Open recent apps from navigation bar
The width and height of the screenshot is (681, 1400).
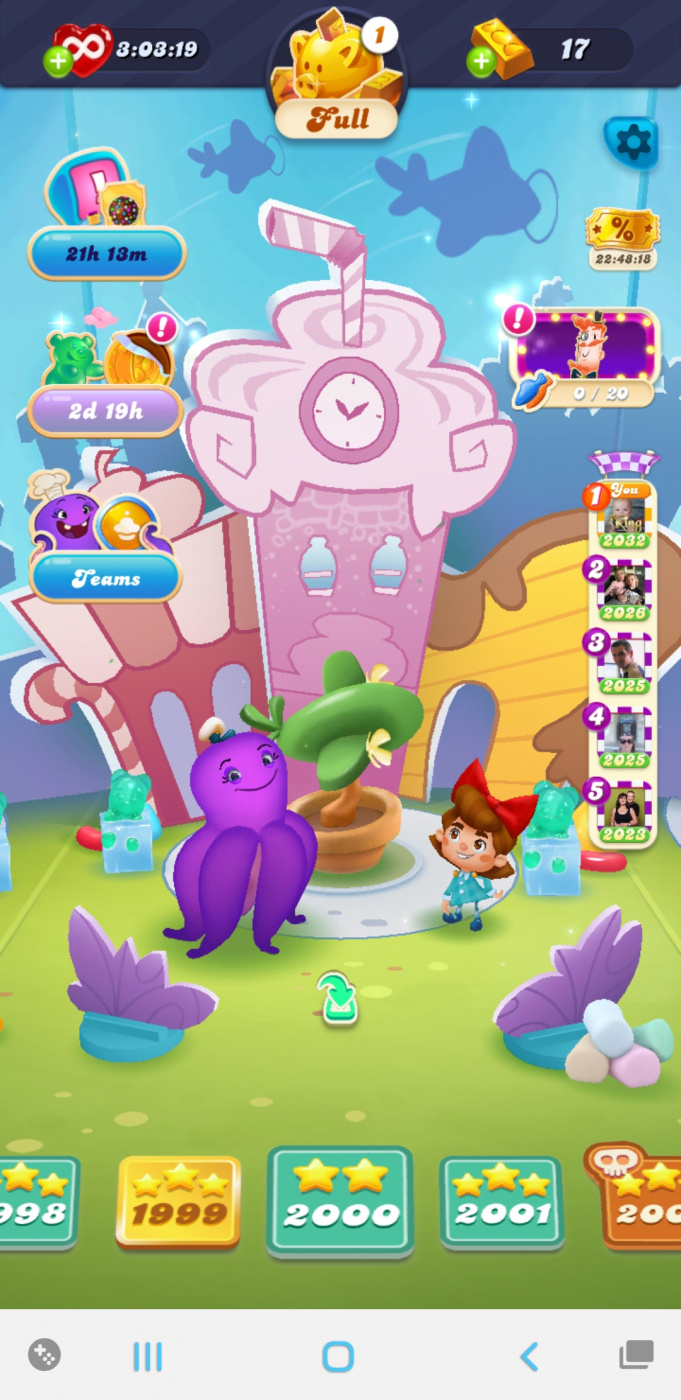click(147, 1357)
